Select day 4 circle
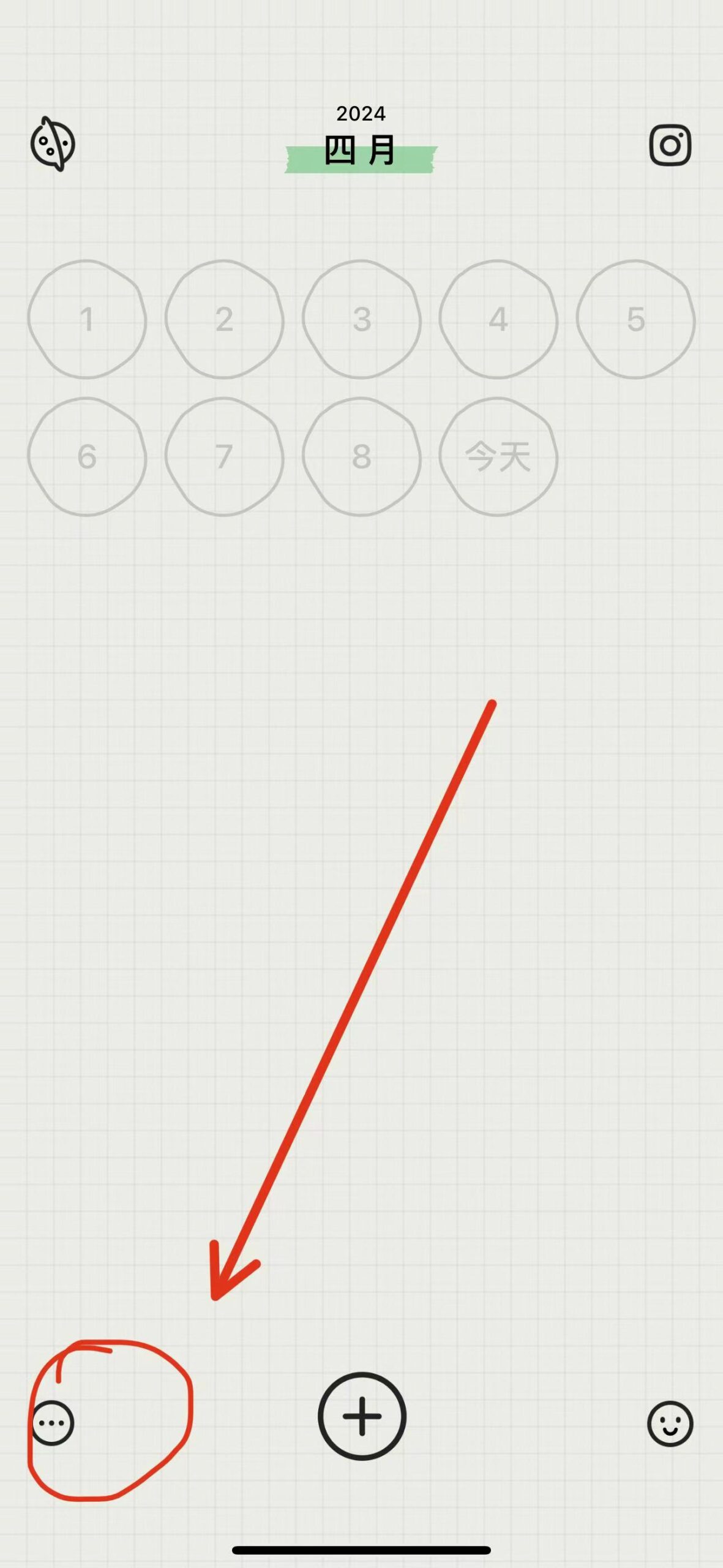 (498, 319)
